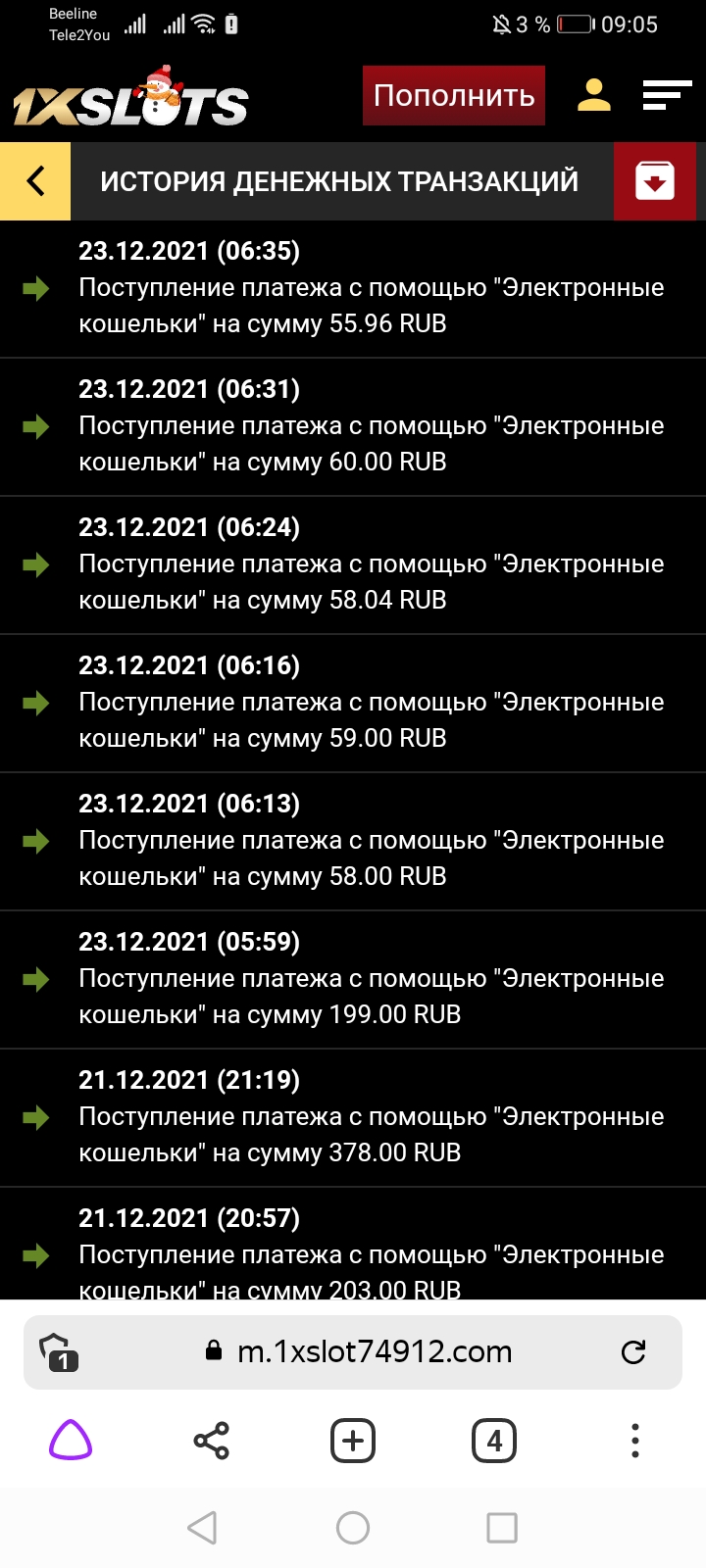The width and height of the screenshot is (706, 1568).
Task: Open Alice assistant in browser toolbar
Action: 71,1441
